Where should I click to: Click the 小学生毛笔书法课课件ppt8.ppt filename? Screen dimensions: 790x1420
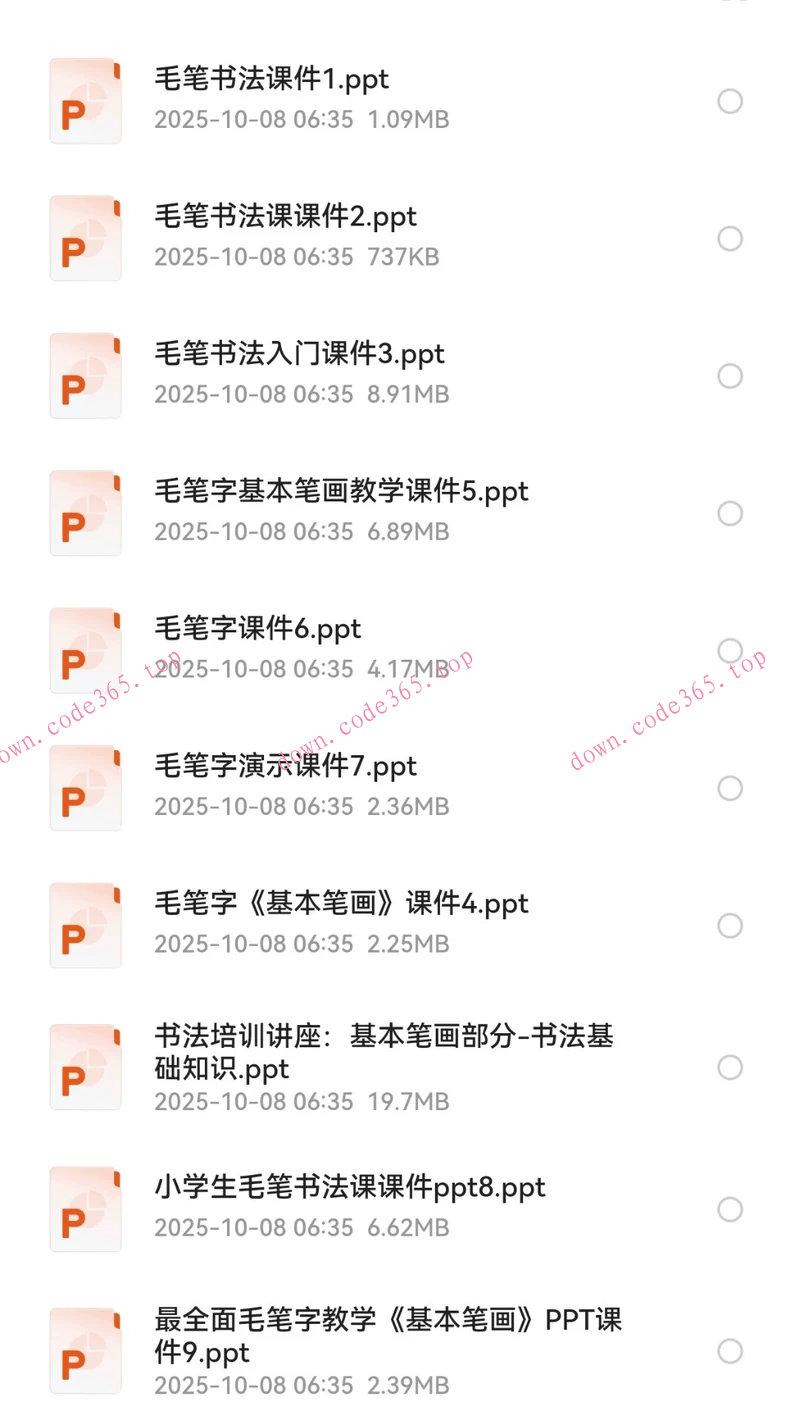pos(350,1188)
